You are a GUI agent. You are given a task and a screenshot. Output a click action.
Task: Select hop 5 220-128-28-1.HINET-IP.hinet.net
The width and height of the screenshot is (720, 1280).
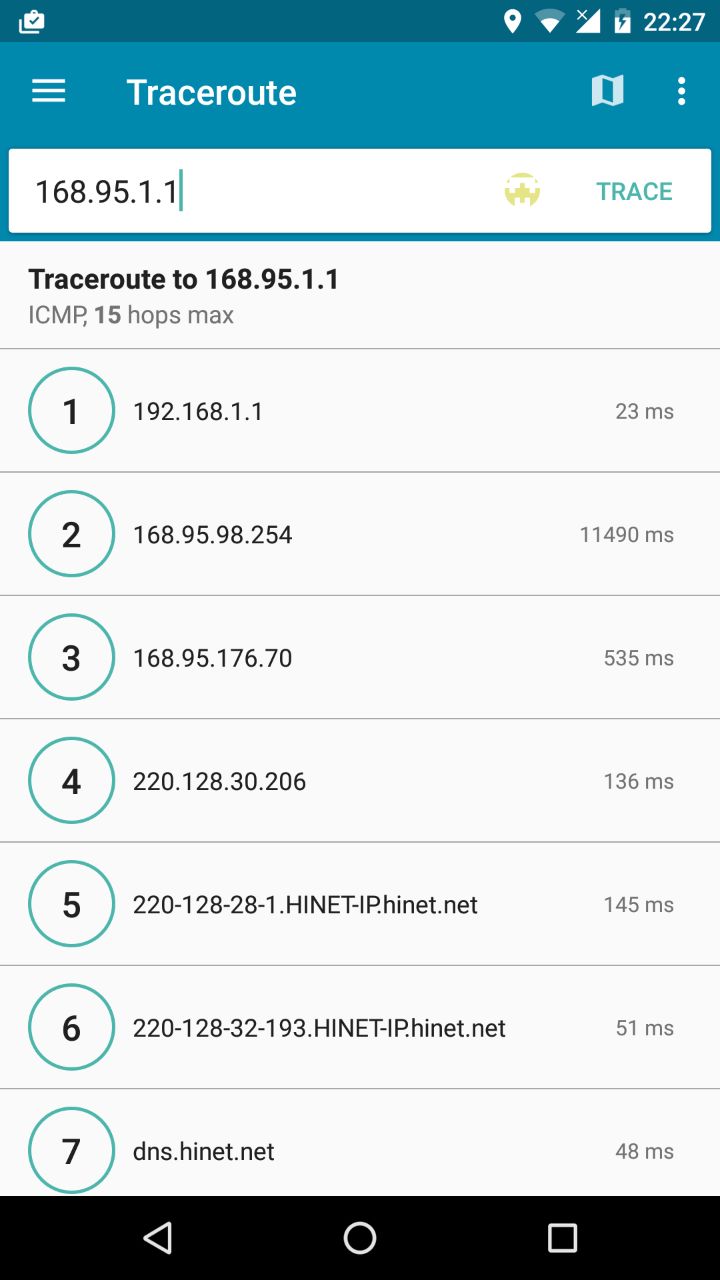coord(360,904)
